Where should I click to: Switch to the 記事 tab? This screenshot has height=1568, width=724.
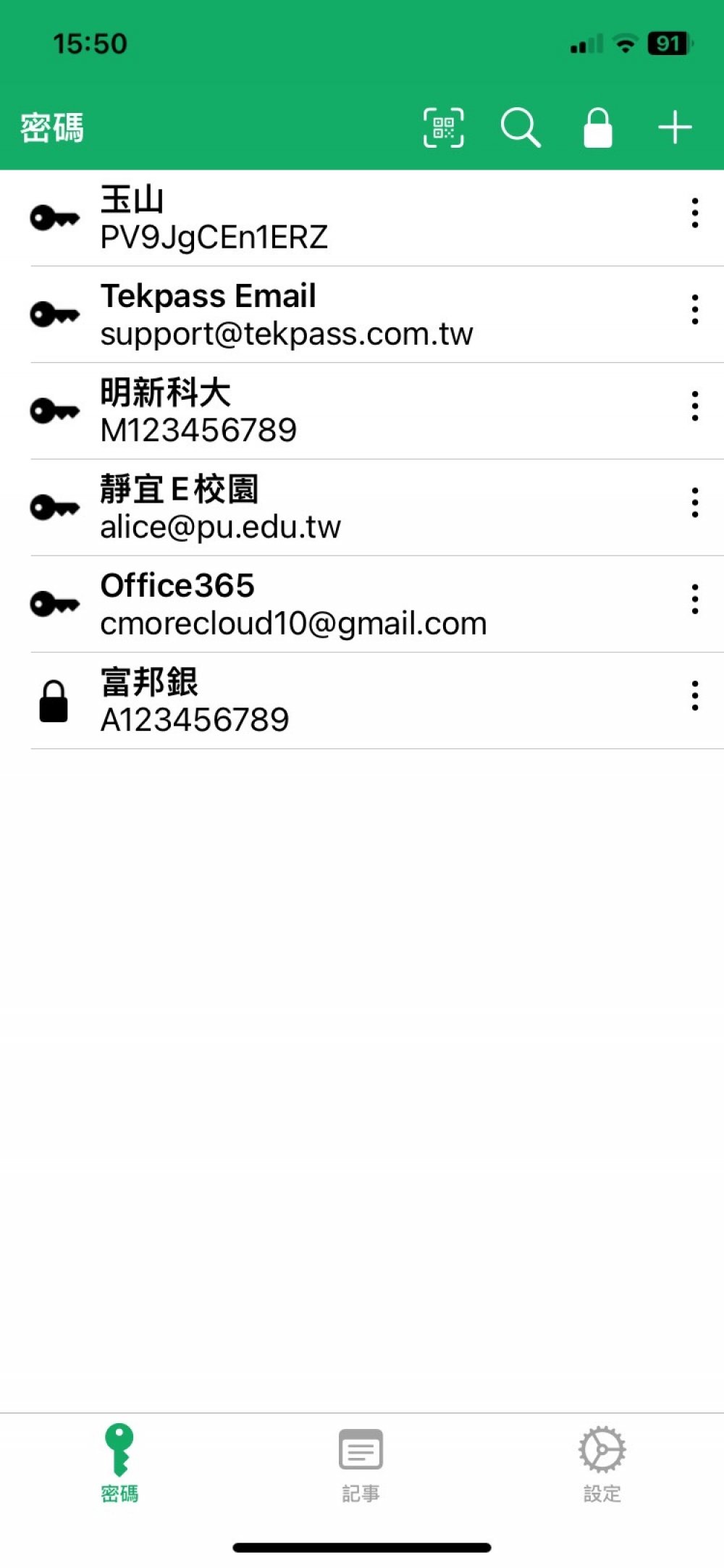(x=361, y=1463)
